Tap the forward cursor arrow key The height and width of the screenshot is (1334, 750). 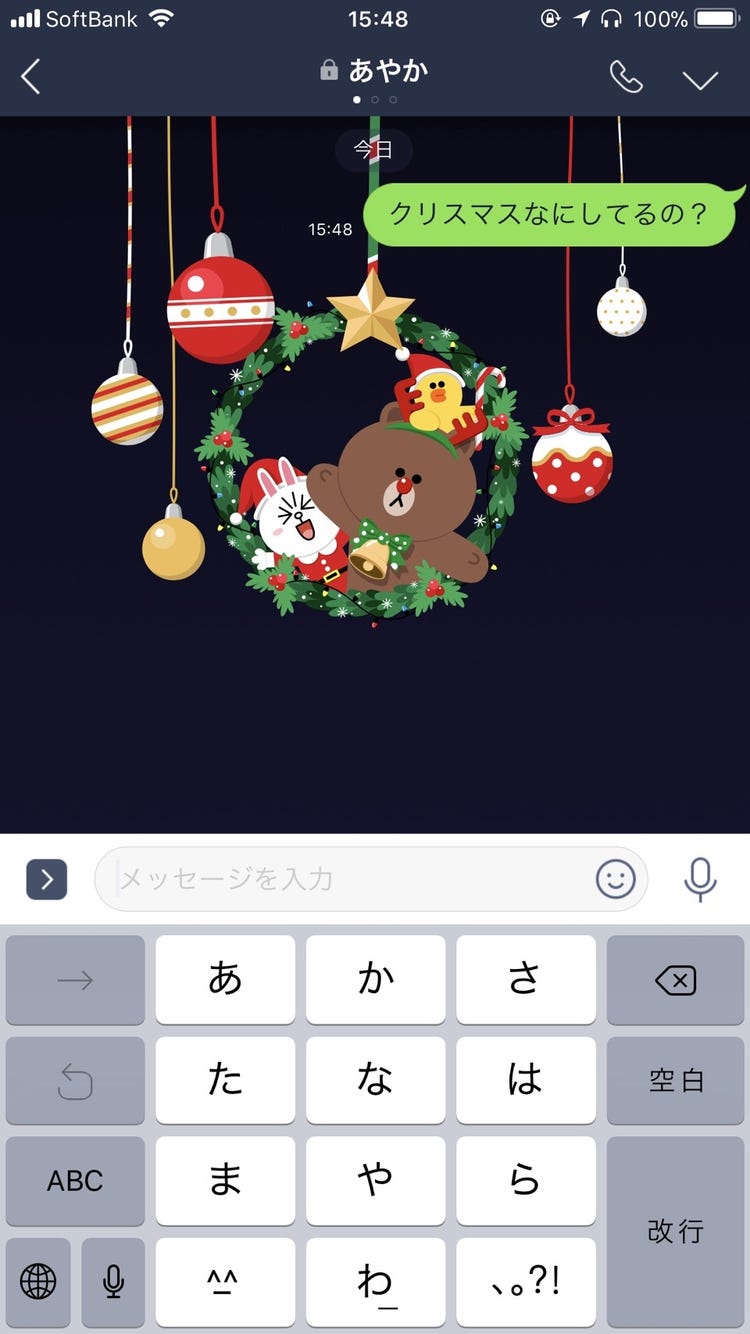click(75, 979)
